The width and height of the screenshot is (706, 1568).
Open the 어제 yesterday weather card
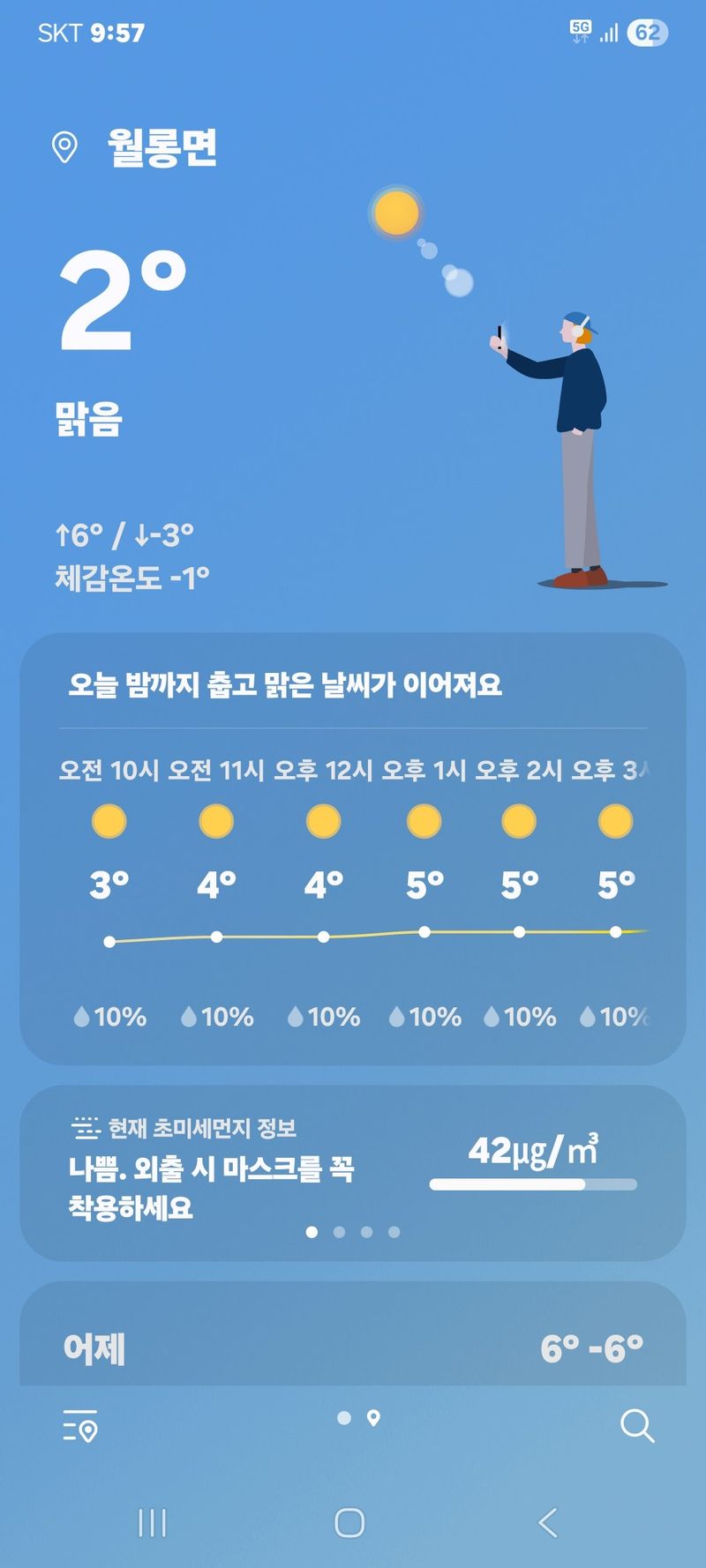point(353,1346)
